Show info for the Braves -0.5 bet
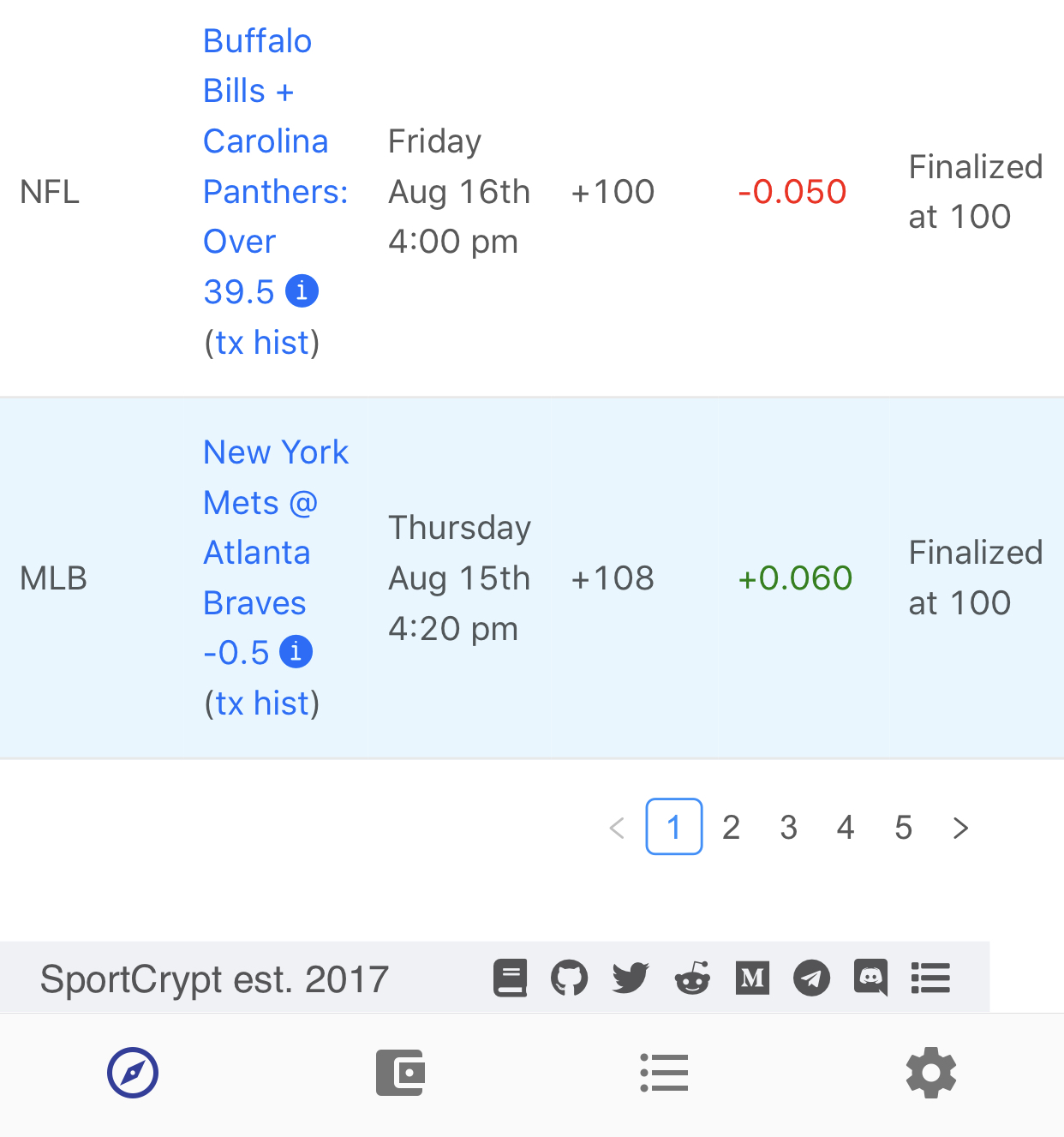The width and height of the screenshot is (1064, 1137). (x=296, y=652)
